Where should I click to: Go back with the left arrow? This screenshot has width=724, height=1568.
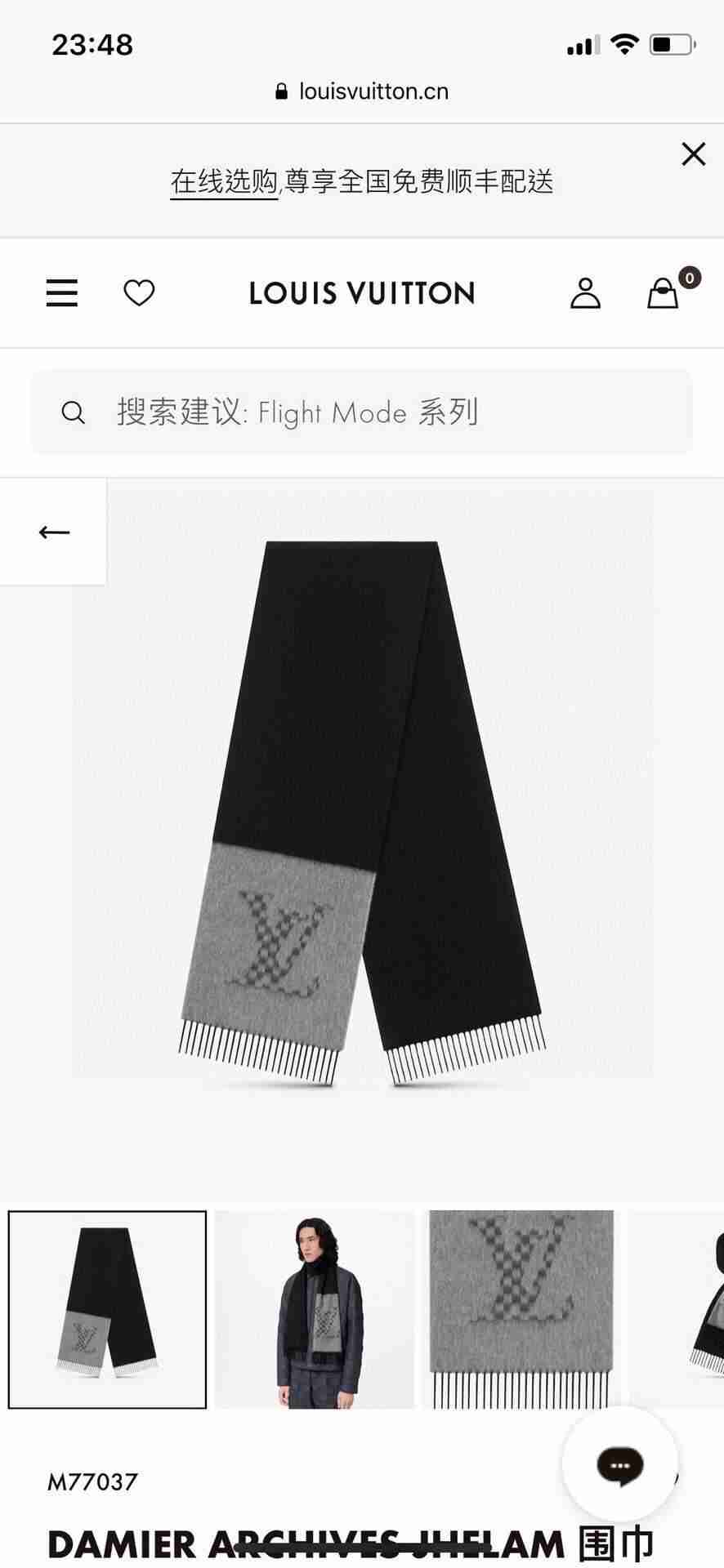coord(54,532)
